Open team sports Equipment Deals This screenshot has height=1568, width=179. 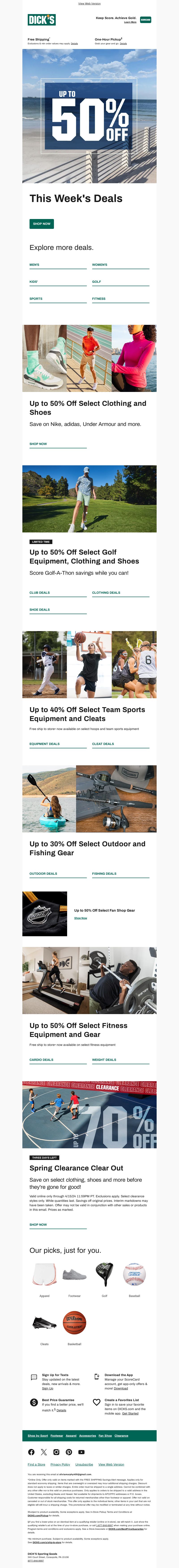[x=45, y=744]
